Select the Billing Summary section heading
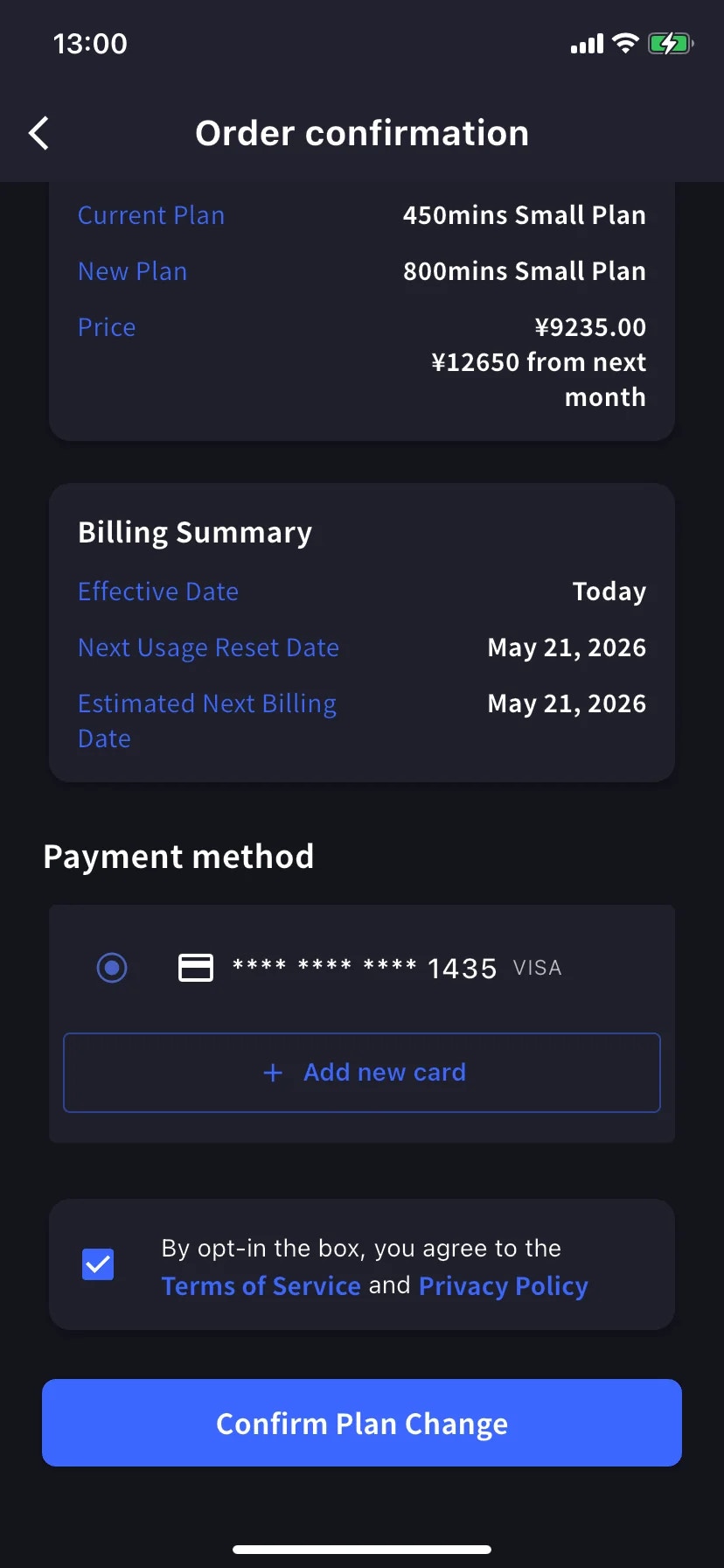This screenshot has height=1568, width=724. [x=195, y=531]
